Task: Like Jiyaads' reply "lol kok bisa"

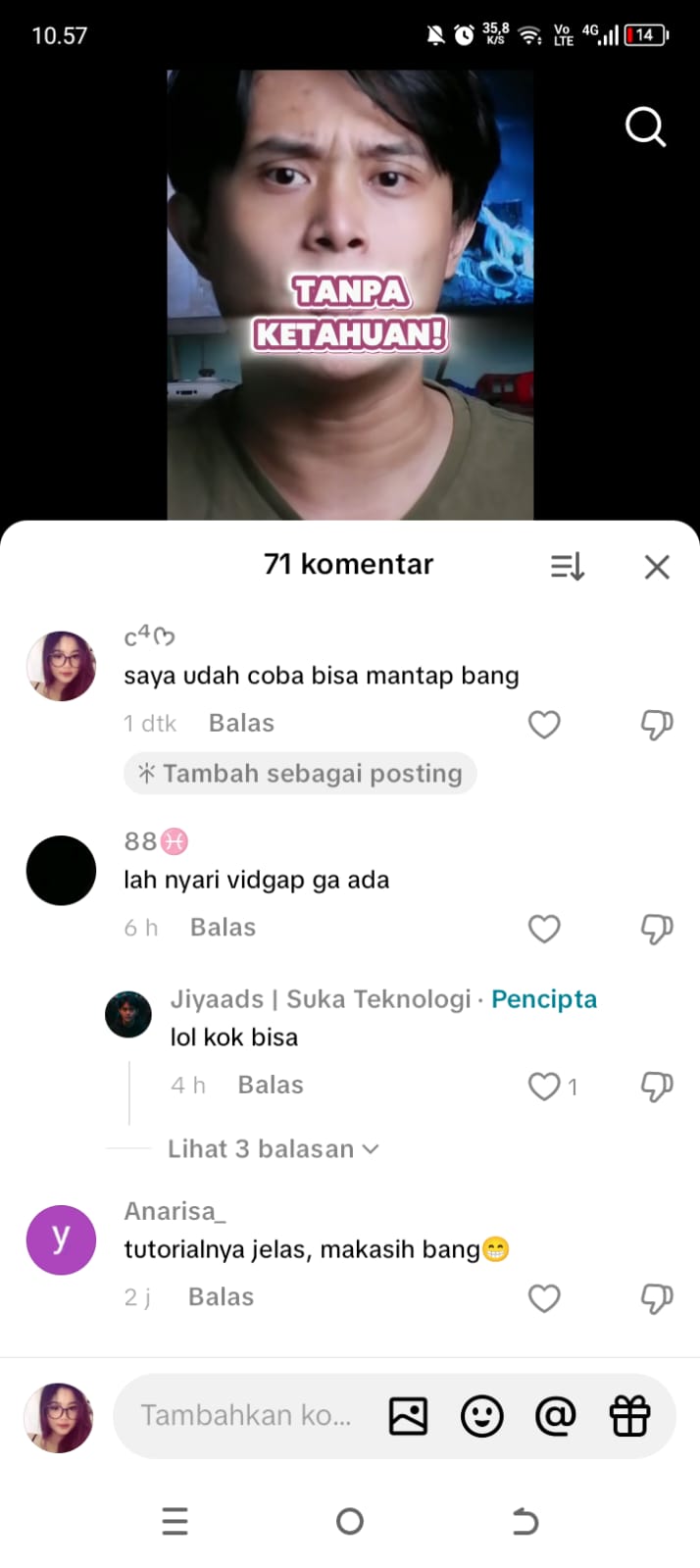Action: click(x=544, y=1087)
